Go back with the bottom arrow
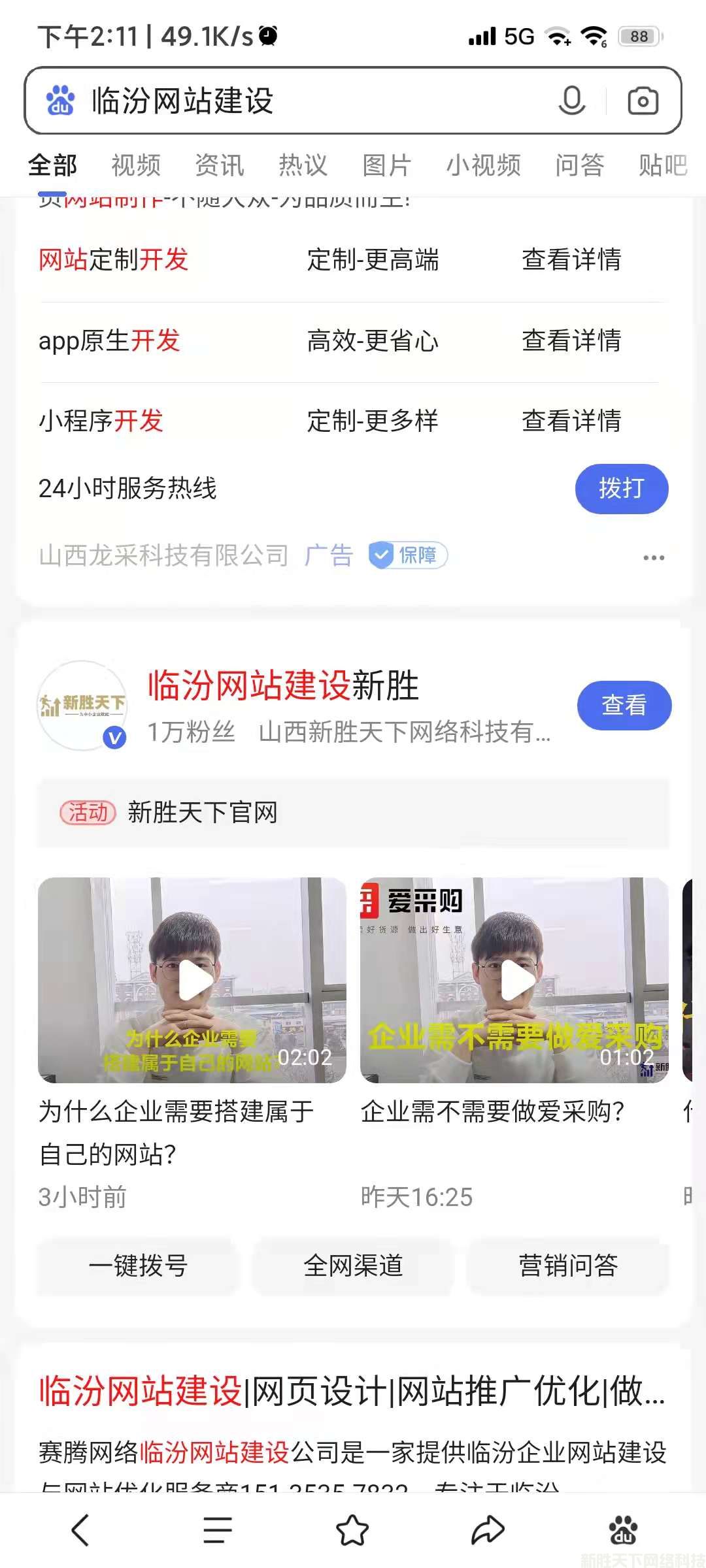 point(80,1529)
